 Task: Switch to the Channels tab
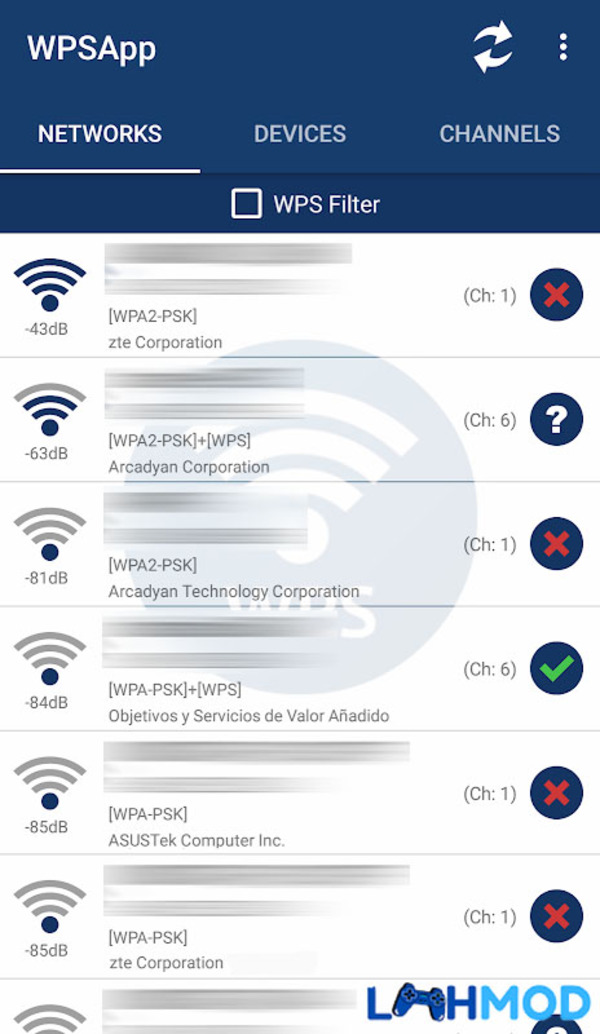click(500, 134)
